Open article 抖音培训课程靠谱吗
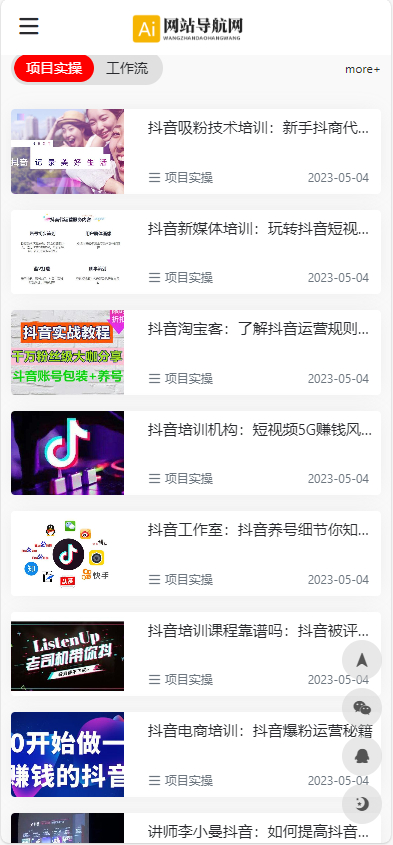393x845 pixels. pyautogui.click(x=259, y=631)
